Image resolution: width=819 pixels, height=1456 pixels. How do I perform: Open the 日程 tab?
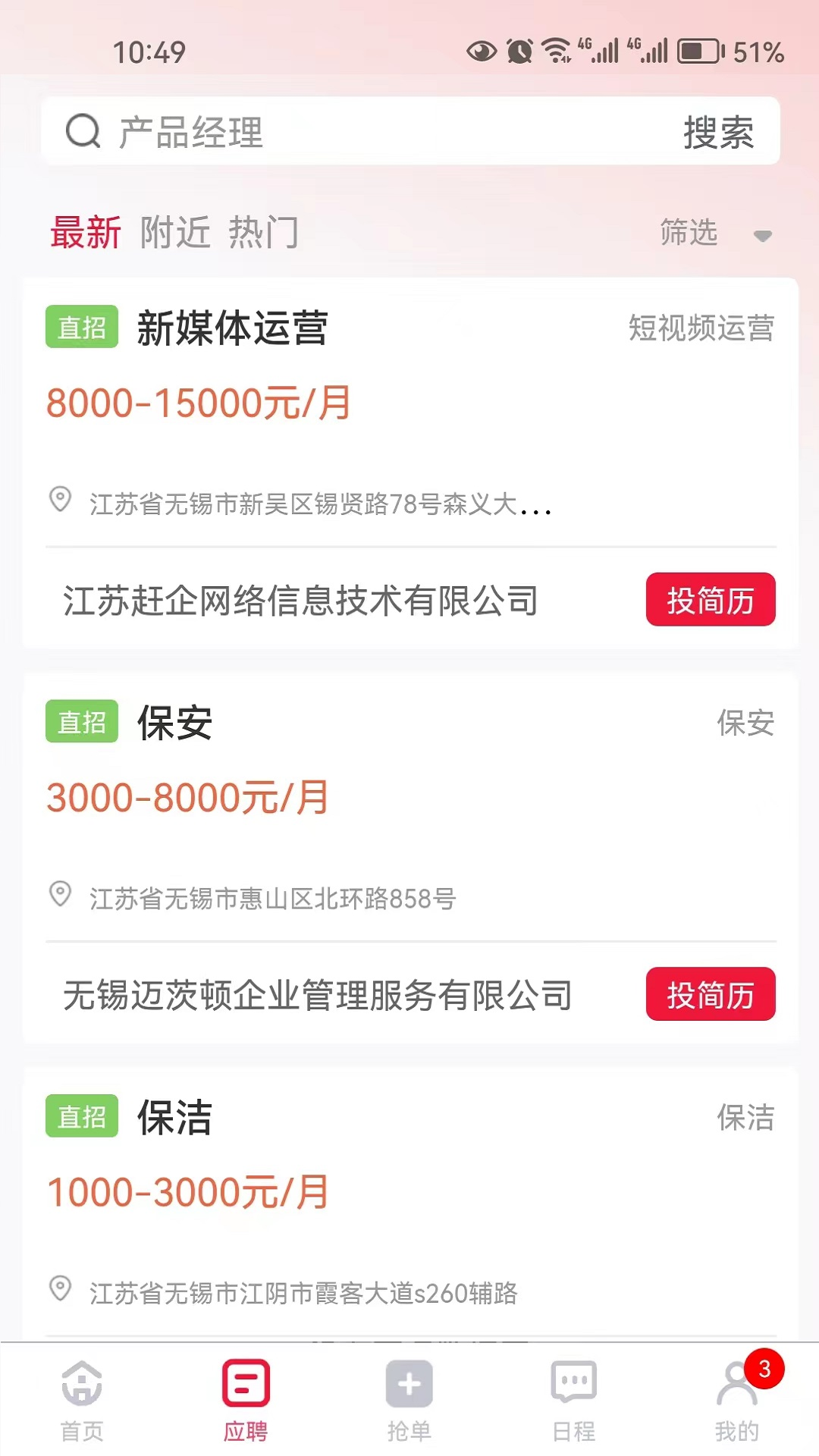point(573,1403)
